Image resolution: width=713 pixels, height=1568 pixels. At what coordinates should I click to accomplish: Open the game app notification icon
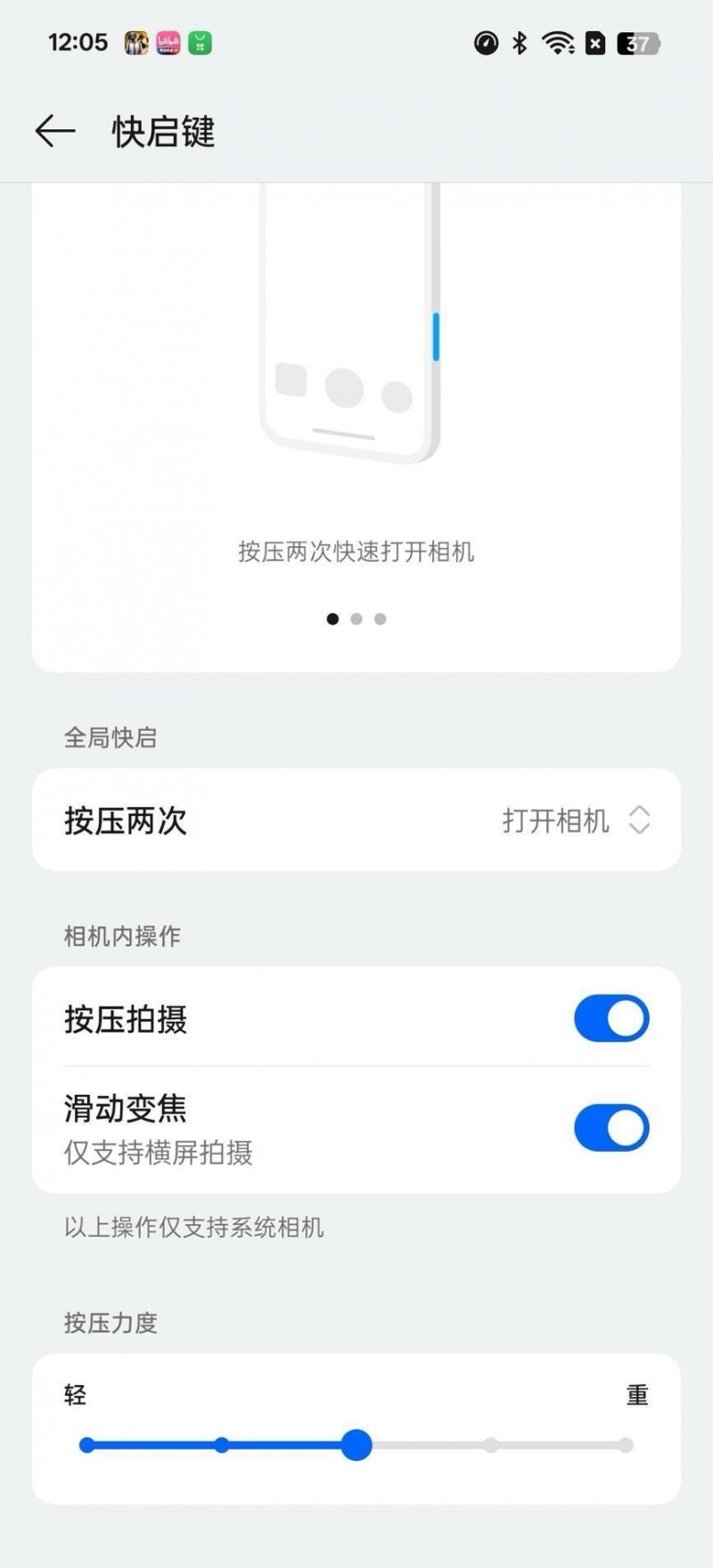click(135, 44)
